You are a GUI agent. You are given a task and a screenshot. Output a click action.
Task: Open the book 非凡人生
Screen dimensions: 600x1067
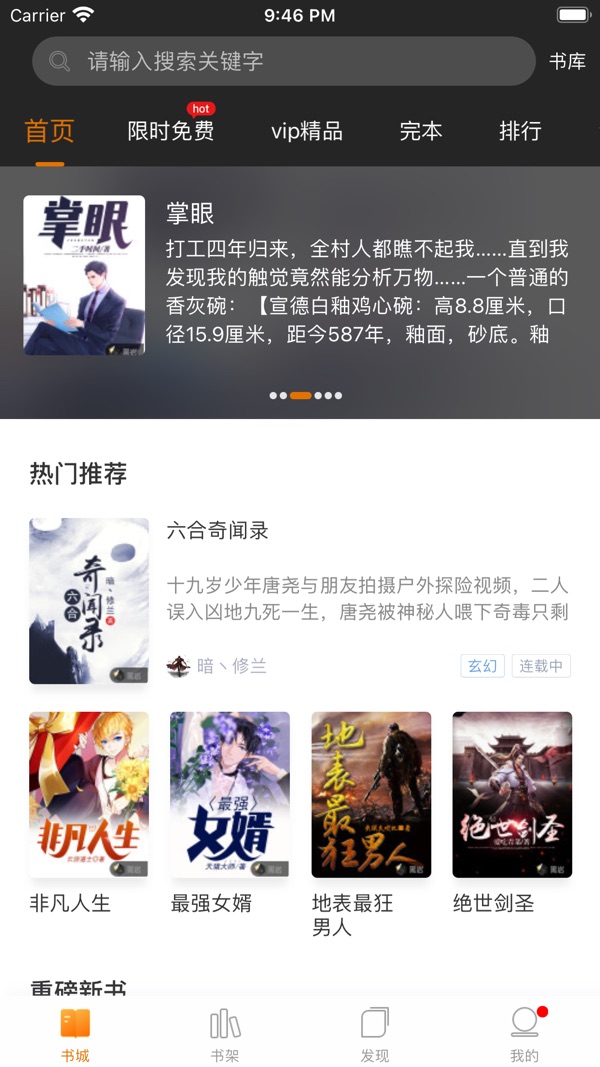point(88,814)
